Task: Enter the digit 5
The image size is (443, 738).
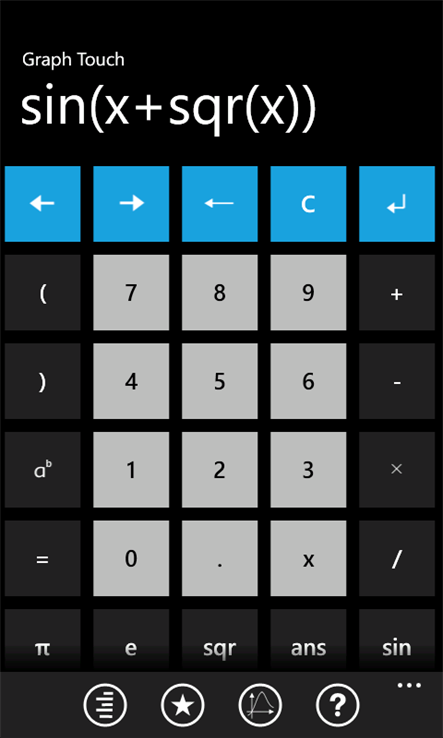Action: coord(219,381)
